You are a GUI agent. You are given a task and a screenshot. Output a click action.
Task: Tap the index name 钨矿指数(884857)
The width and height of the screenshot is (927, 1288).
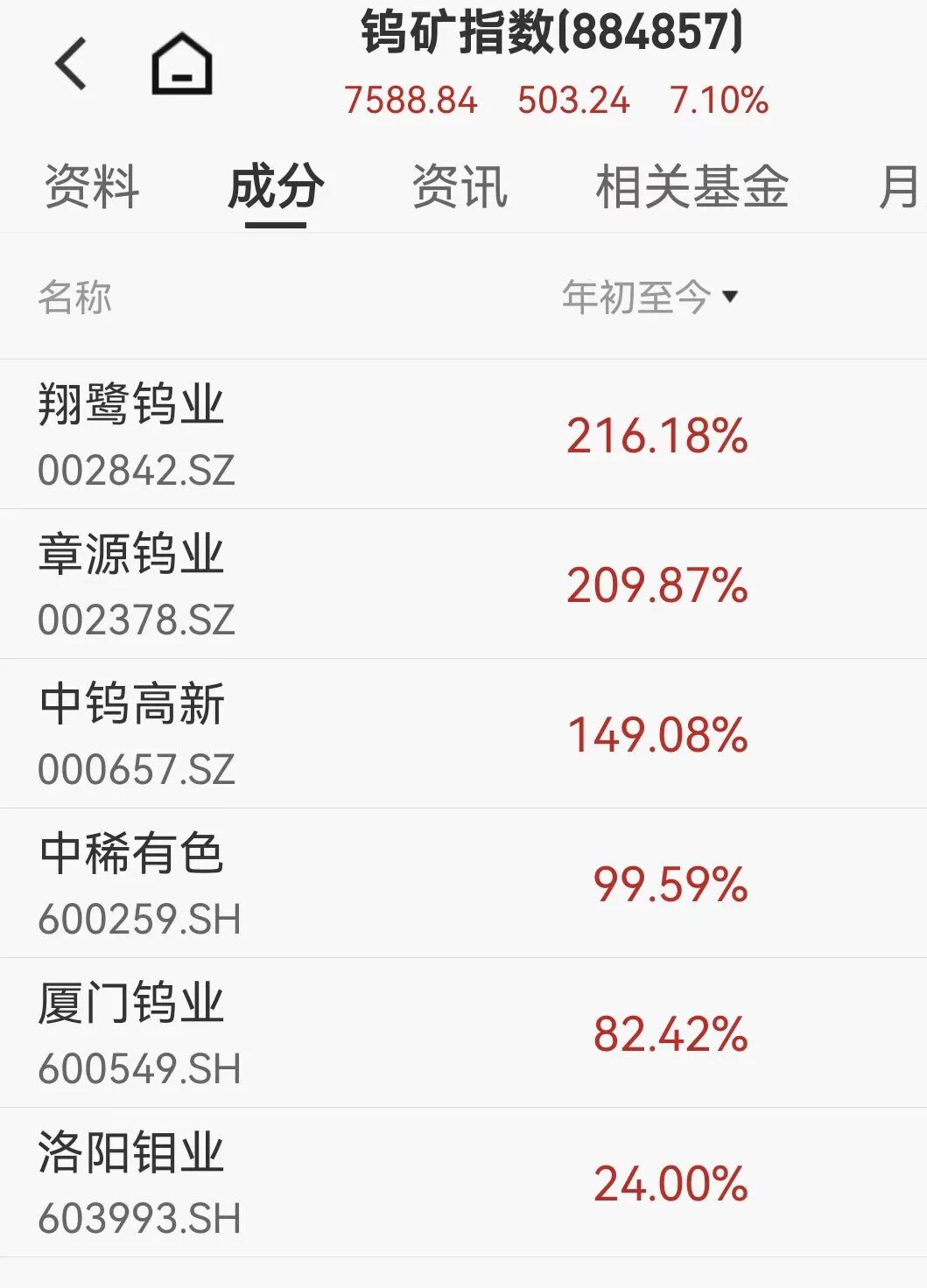click(x=550, y=35)
